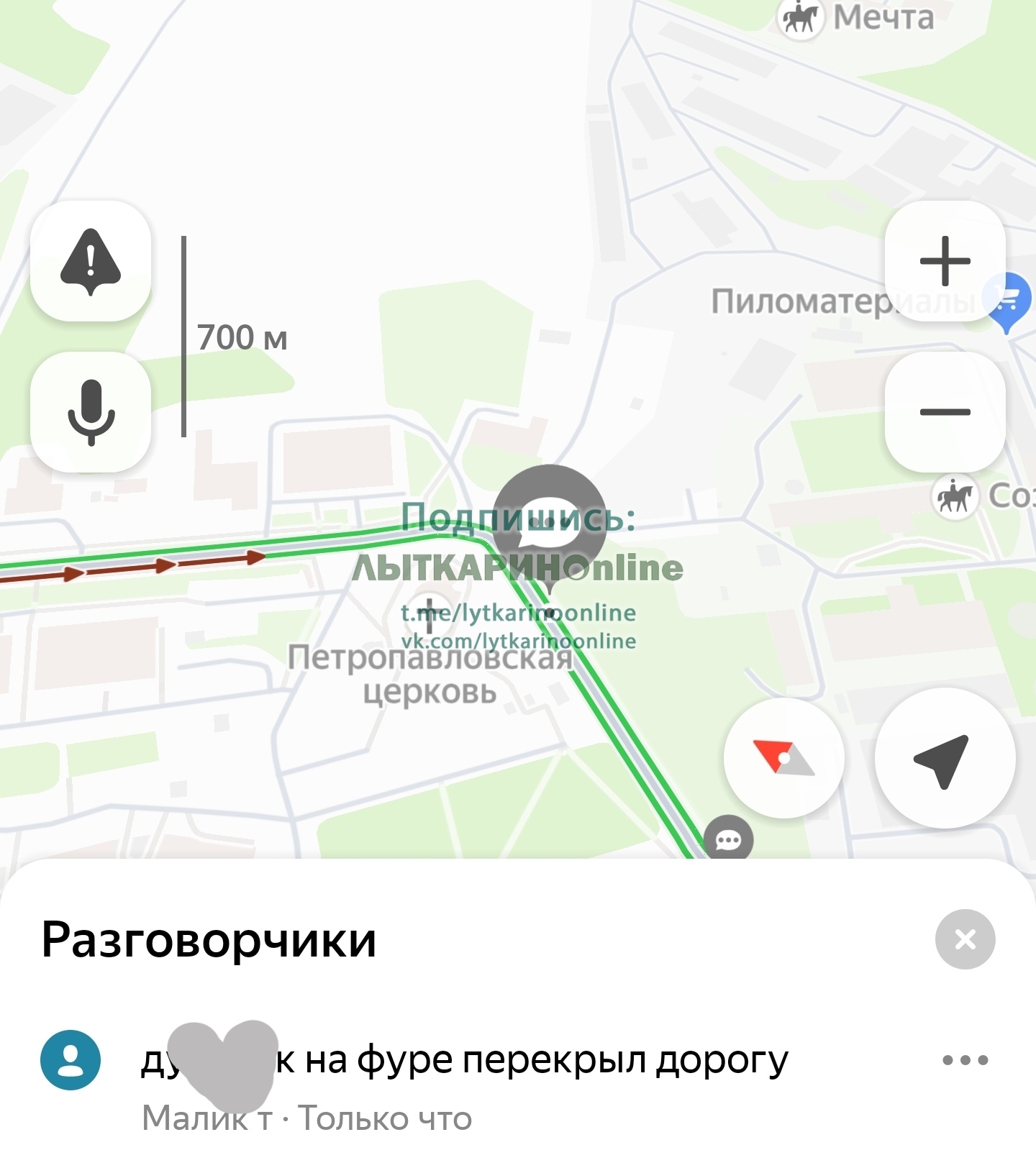Viewport: 1036px width, 1168px height.
Task: Zoom out on the map
Action: (x=945, y=412)
